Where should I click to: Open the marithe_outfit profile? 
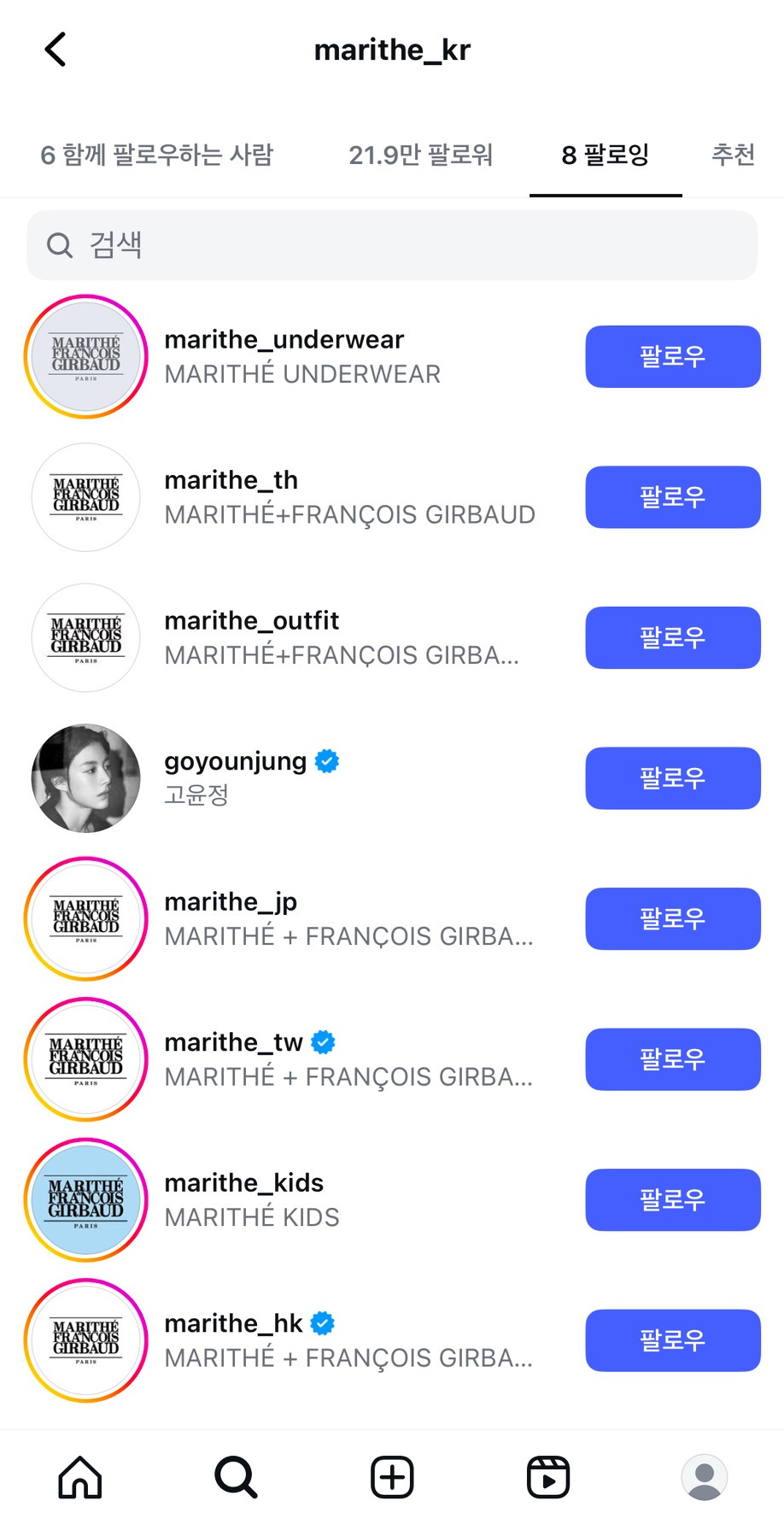click(252, 620)
